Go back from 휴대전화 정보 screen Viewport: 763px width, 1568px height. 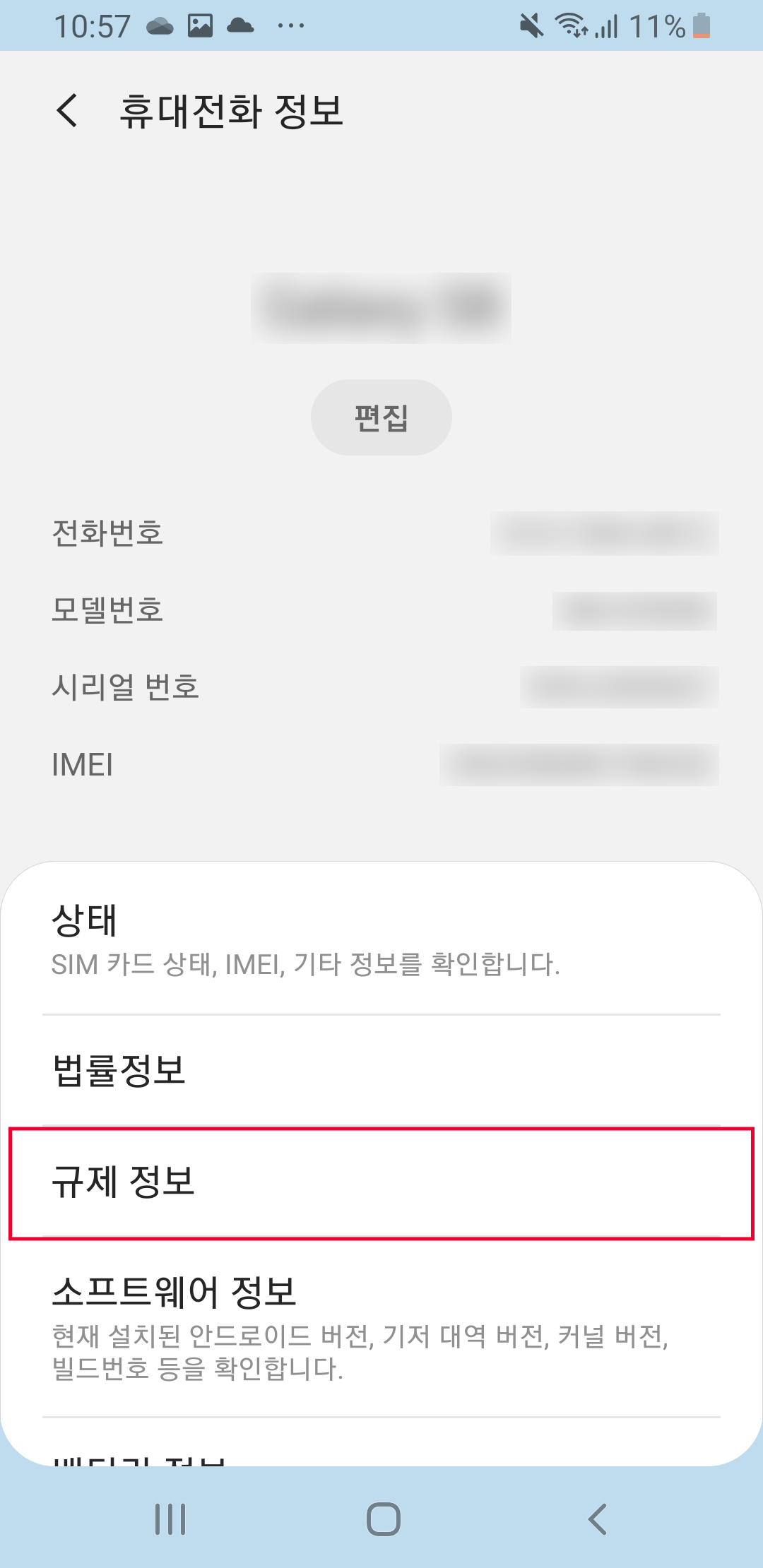[67, 111]
